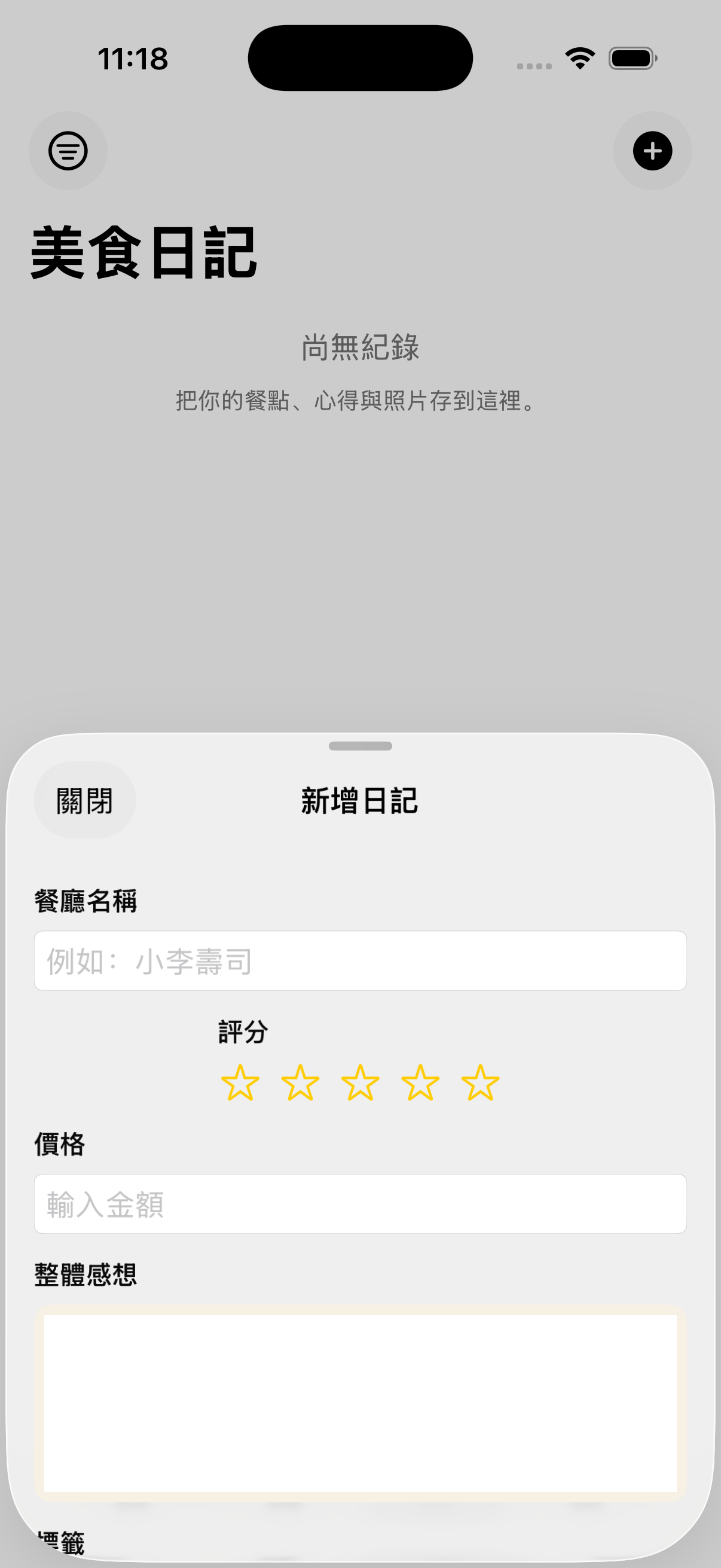
Task: Tap the battery icon in the status bar
Action: coord(633,58)
